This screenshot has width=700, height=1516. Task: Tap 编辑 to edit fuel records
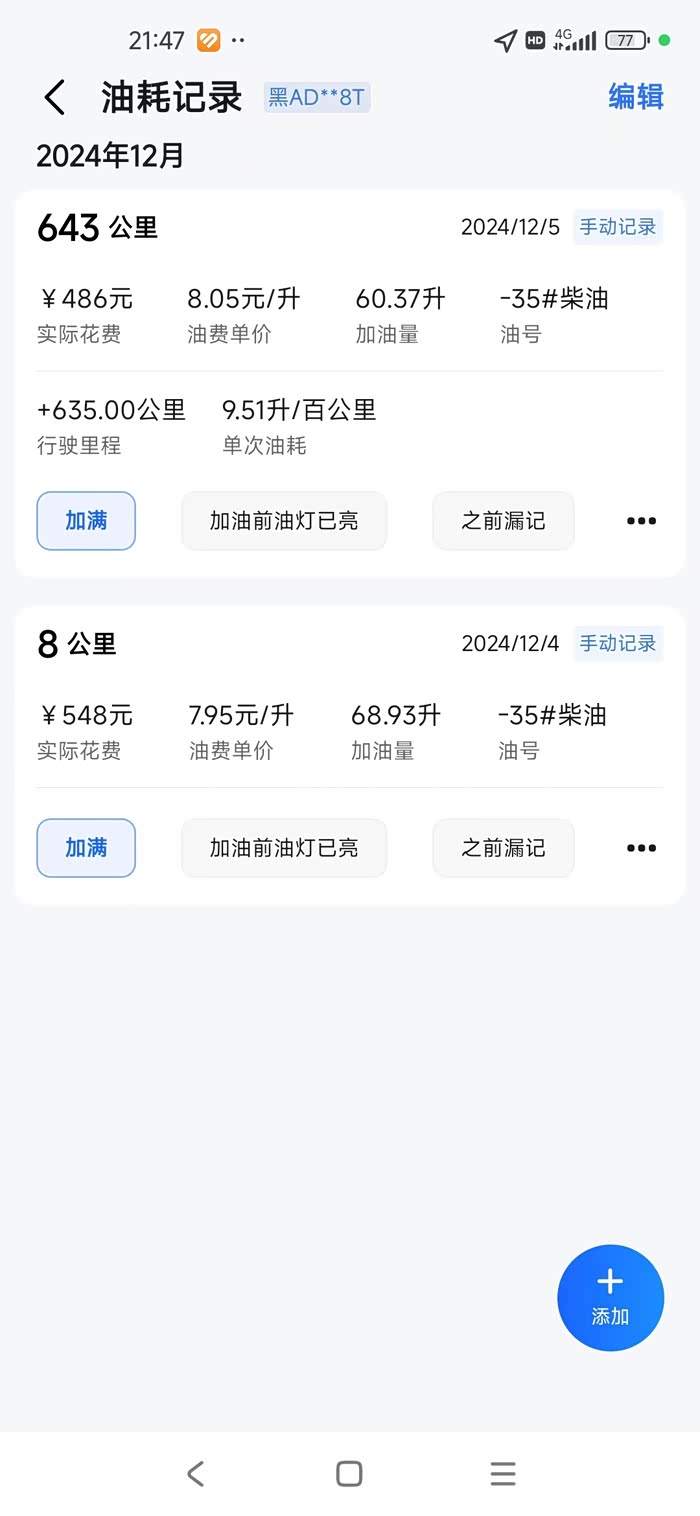click(x=636, y=97)
